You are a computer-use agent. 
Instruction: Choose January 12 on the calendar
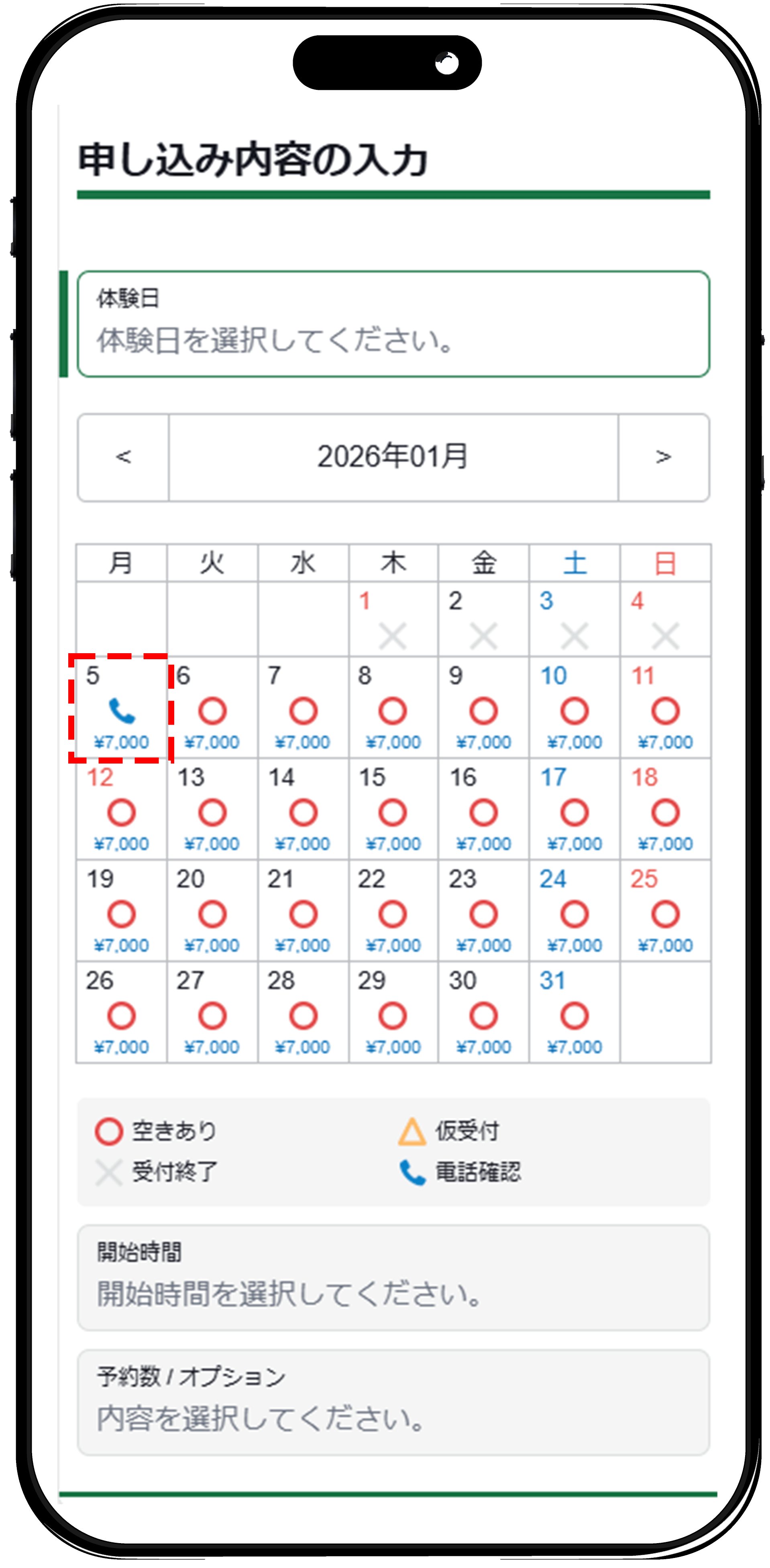pos(121,811)
